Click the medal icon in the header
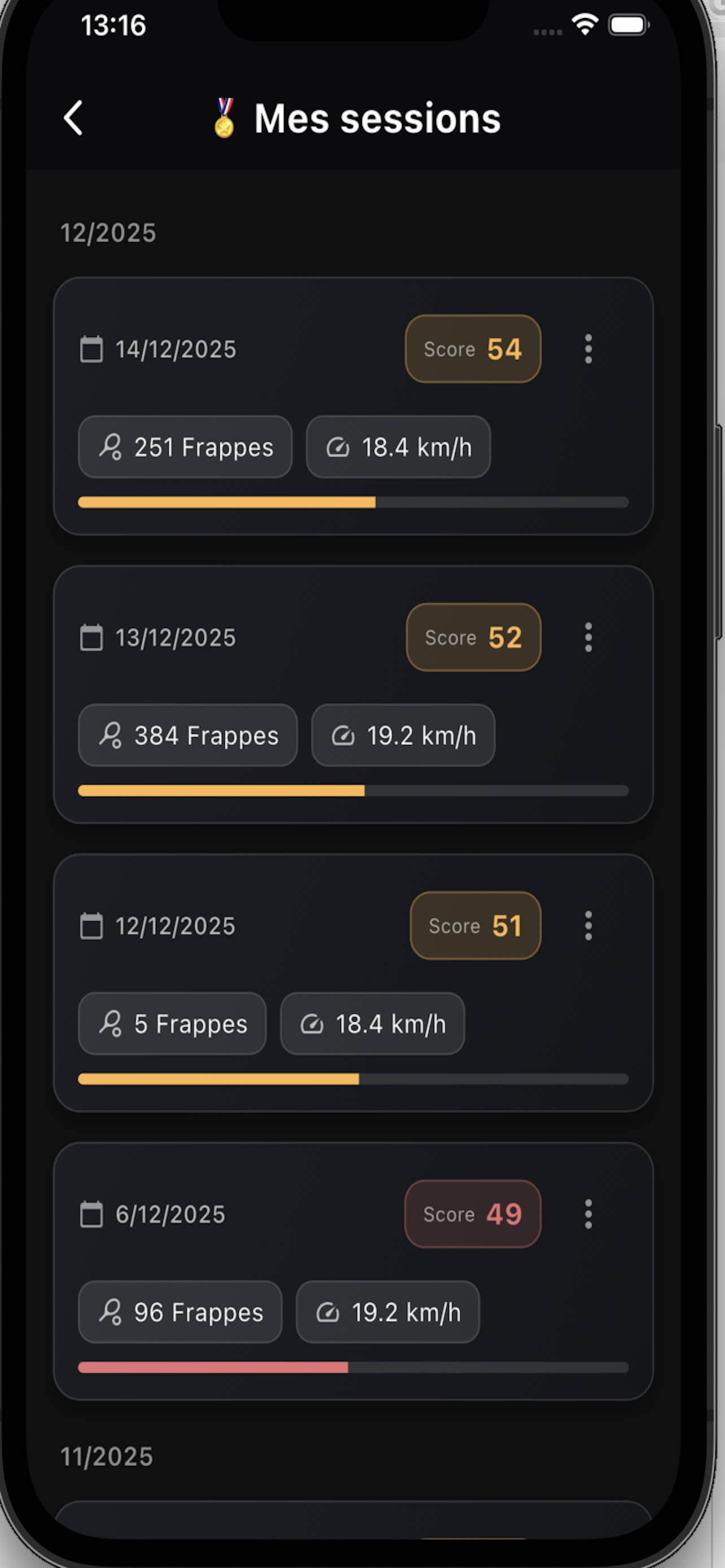Viewport: 725px width, 1568px height. 224,118
